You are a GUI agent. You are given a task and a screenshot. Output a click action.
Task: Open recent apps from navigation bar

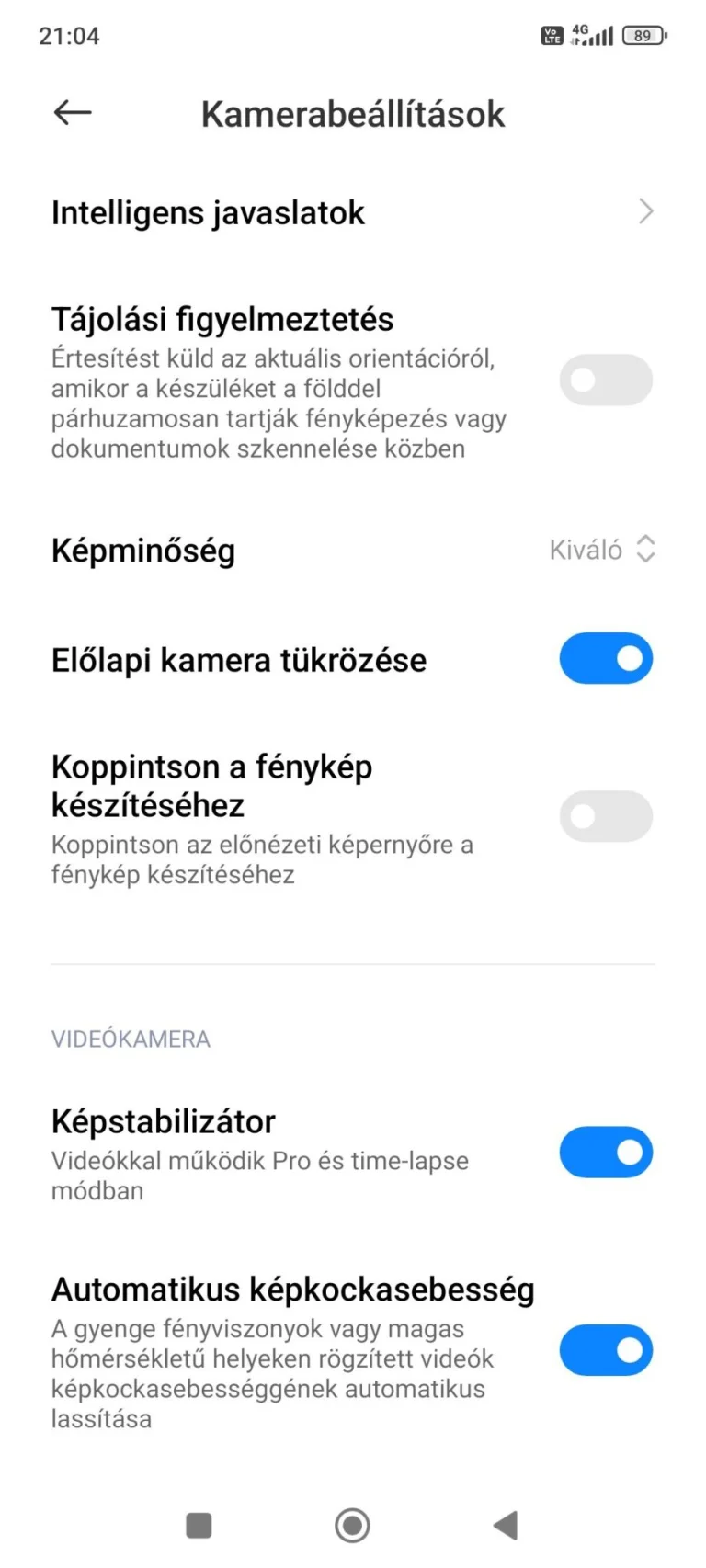199,1526
